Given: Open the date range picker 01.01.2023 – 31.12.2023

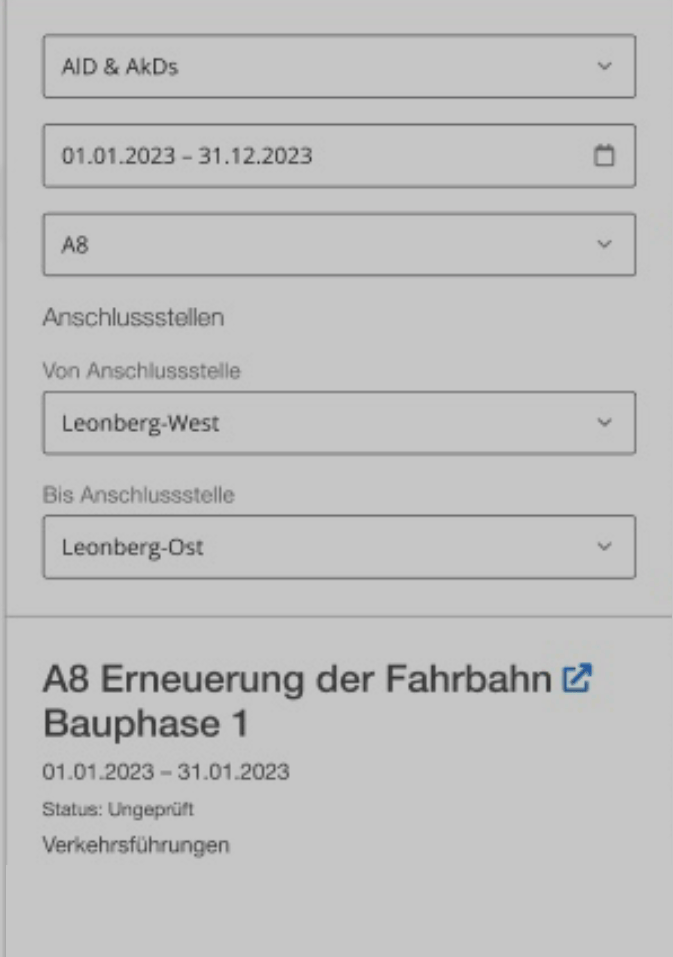Looking at the screenshot, I should 339,156.
